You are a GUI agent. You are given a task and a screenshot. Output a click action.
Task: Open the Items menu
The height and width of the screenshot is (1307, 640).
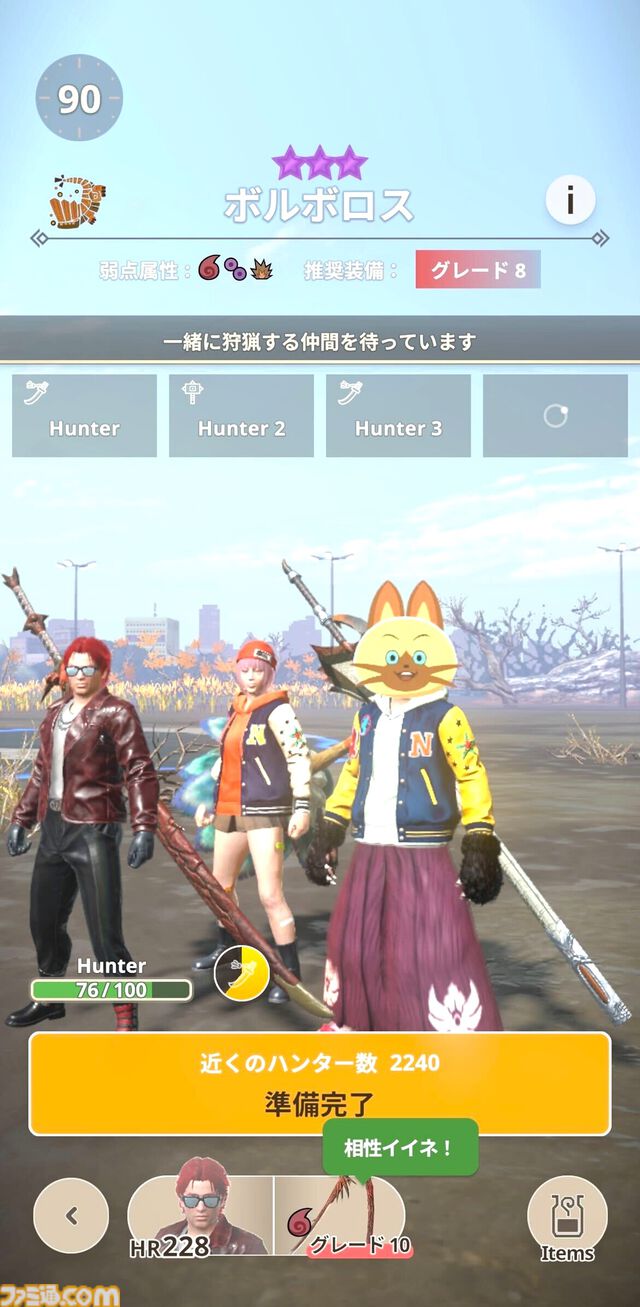(x=567, y=1218)
